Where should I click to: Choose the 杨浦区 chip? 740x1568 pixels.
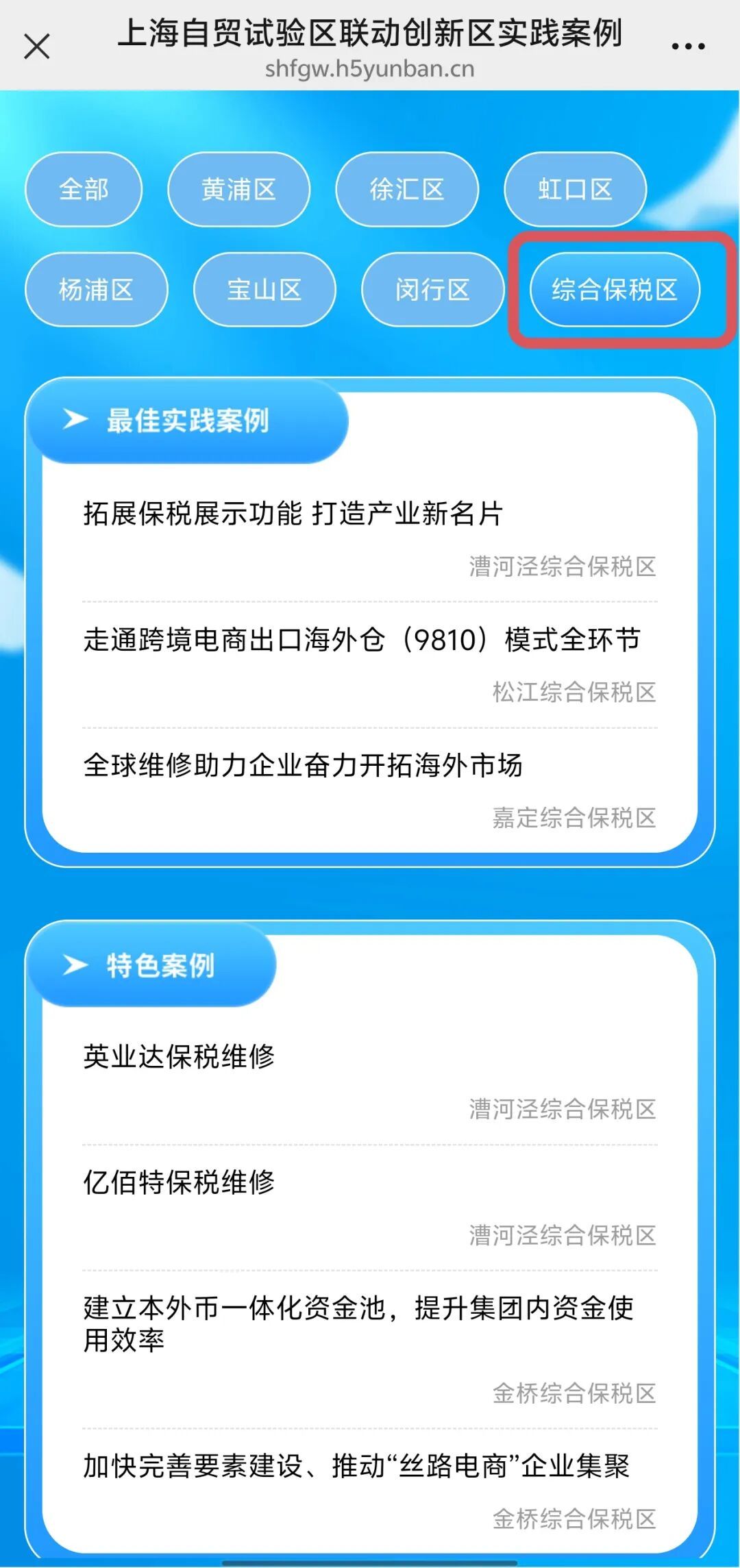tap(96, 290)
